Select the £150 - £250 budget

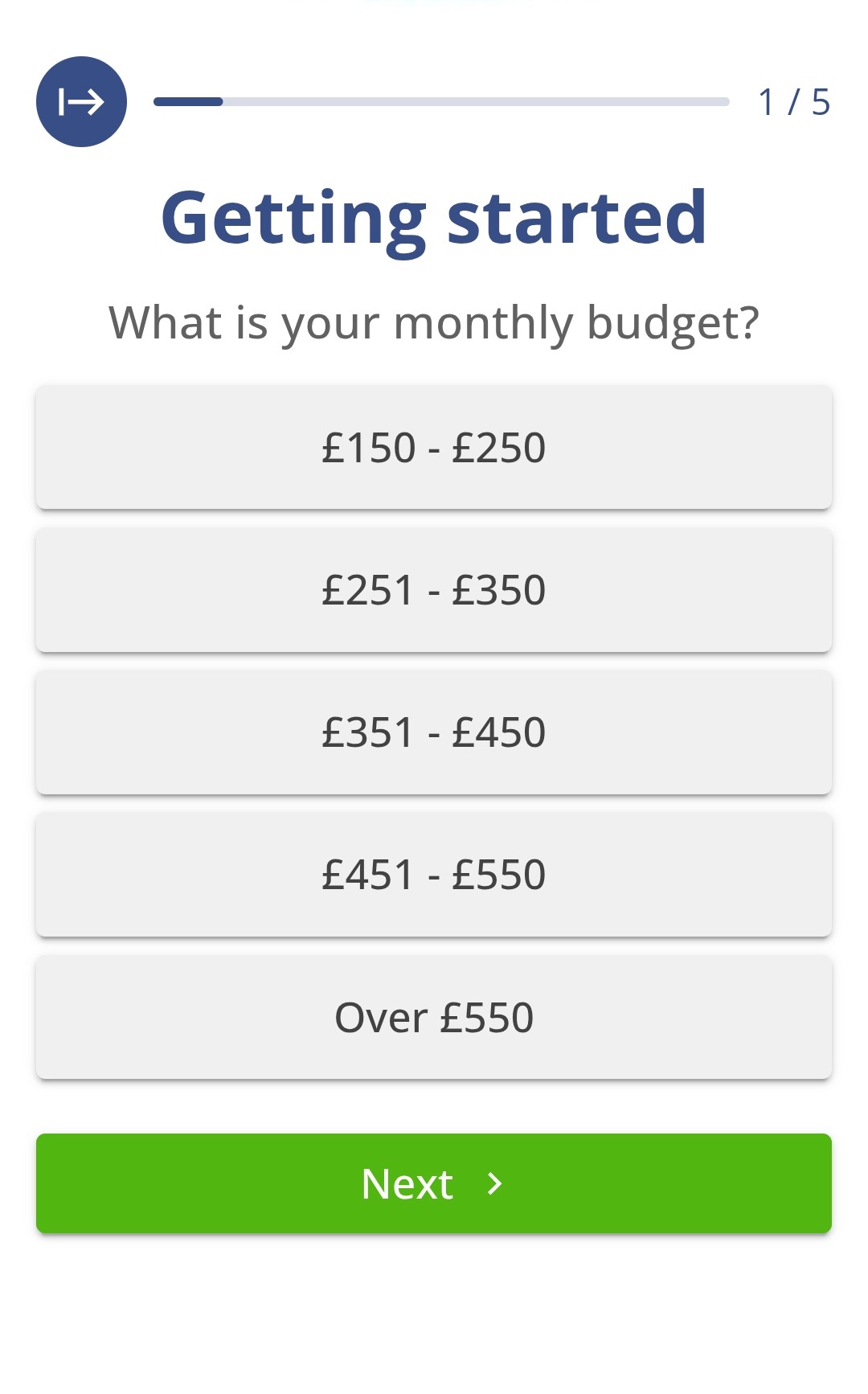coord(434,447)
